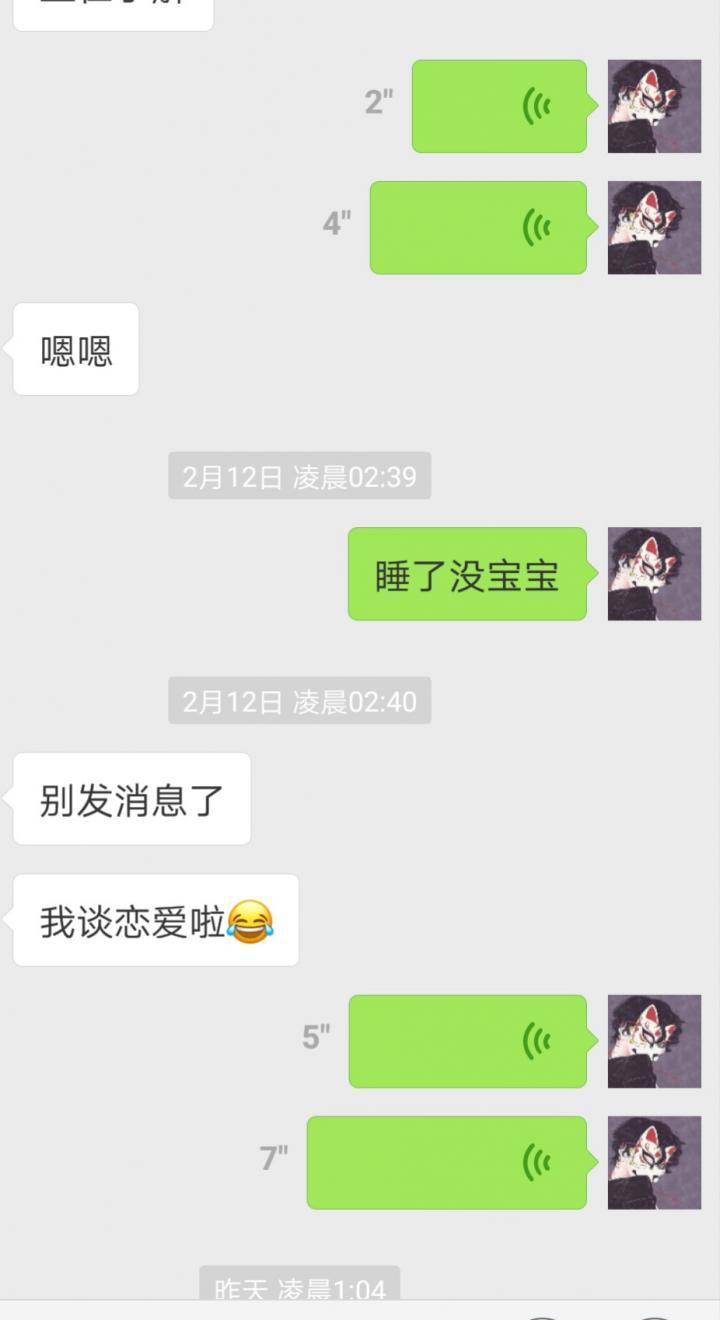This screenshot has width=720, height=1320.
Task: Select the 嗯嗯 message bubble
Action: click(x=75, y=348)
